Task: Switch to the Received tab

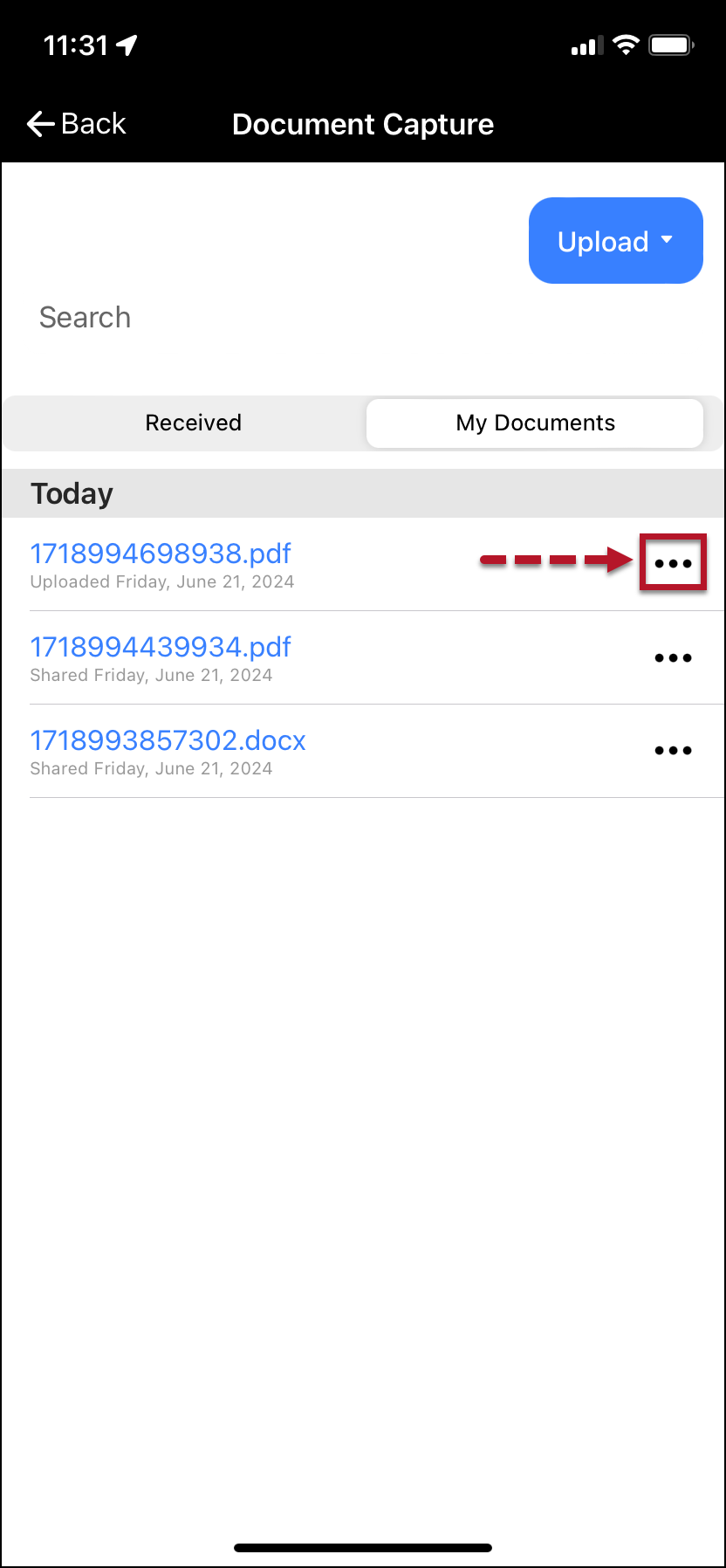Action: [193, 423]
